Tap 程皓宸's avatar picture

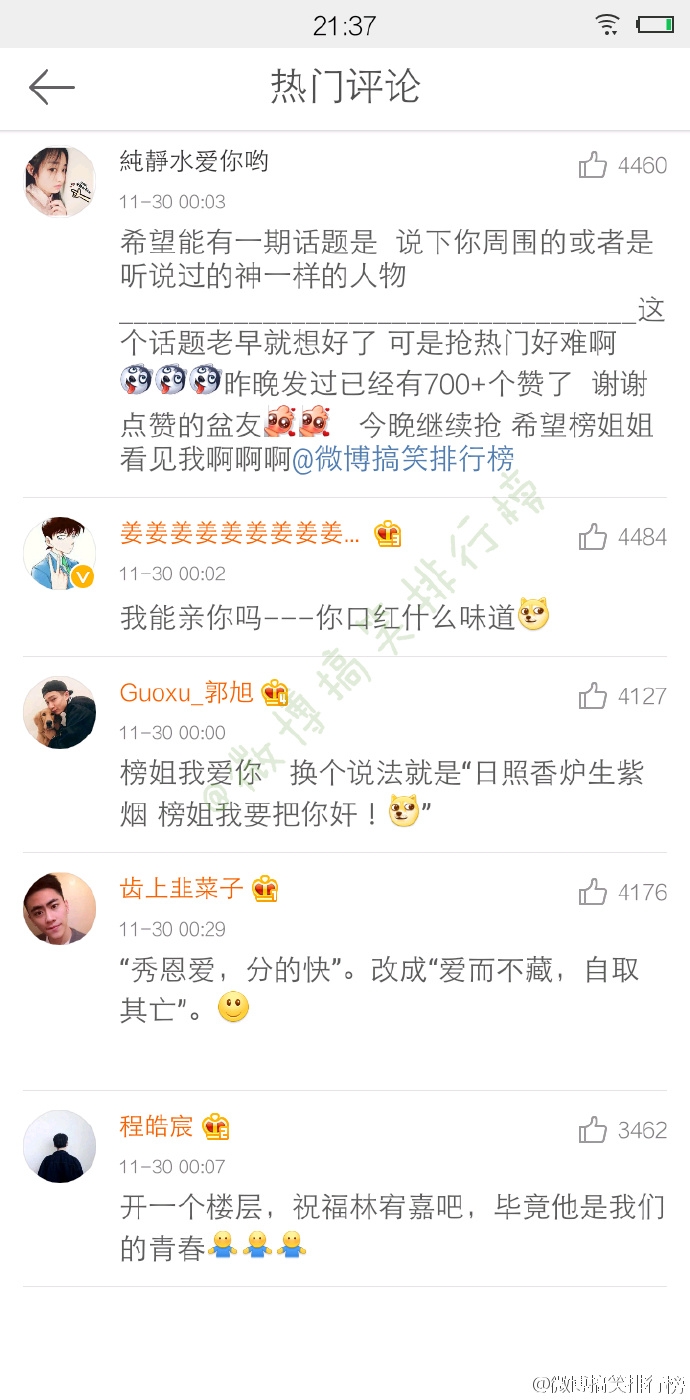point(60,1146)
